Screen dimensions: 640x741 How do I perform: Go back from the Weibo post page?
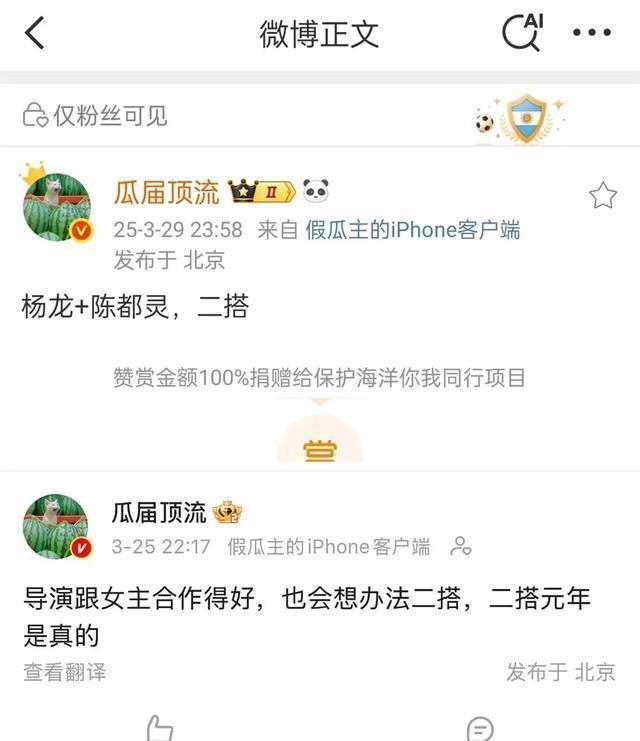(35, 33)
